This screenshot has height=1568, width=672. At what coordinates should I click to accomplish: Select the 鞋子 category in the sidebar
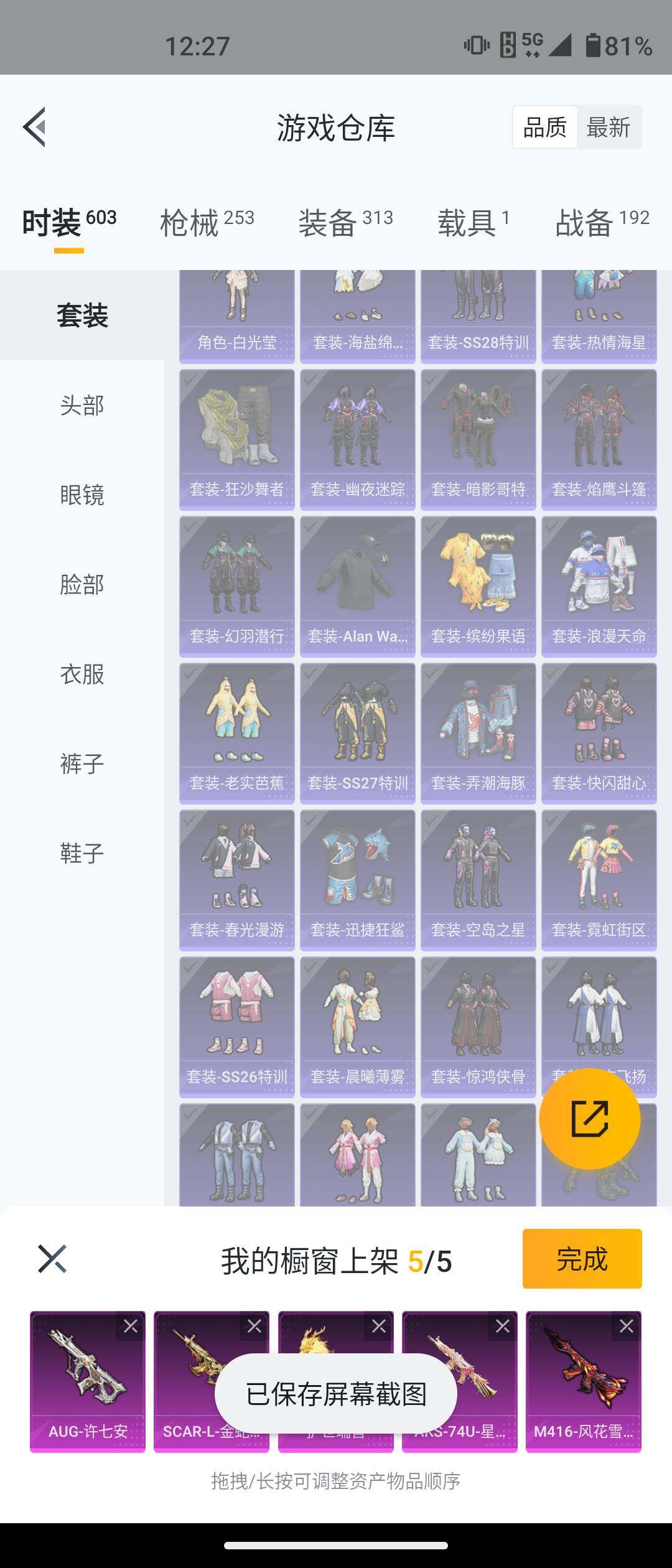[82, 854]
